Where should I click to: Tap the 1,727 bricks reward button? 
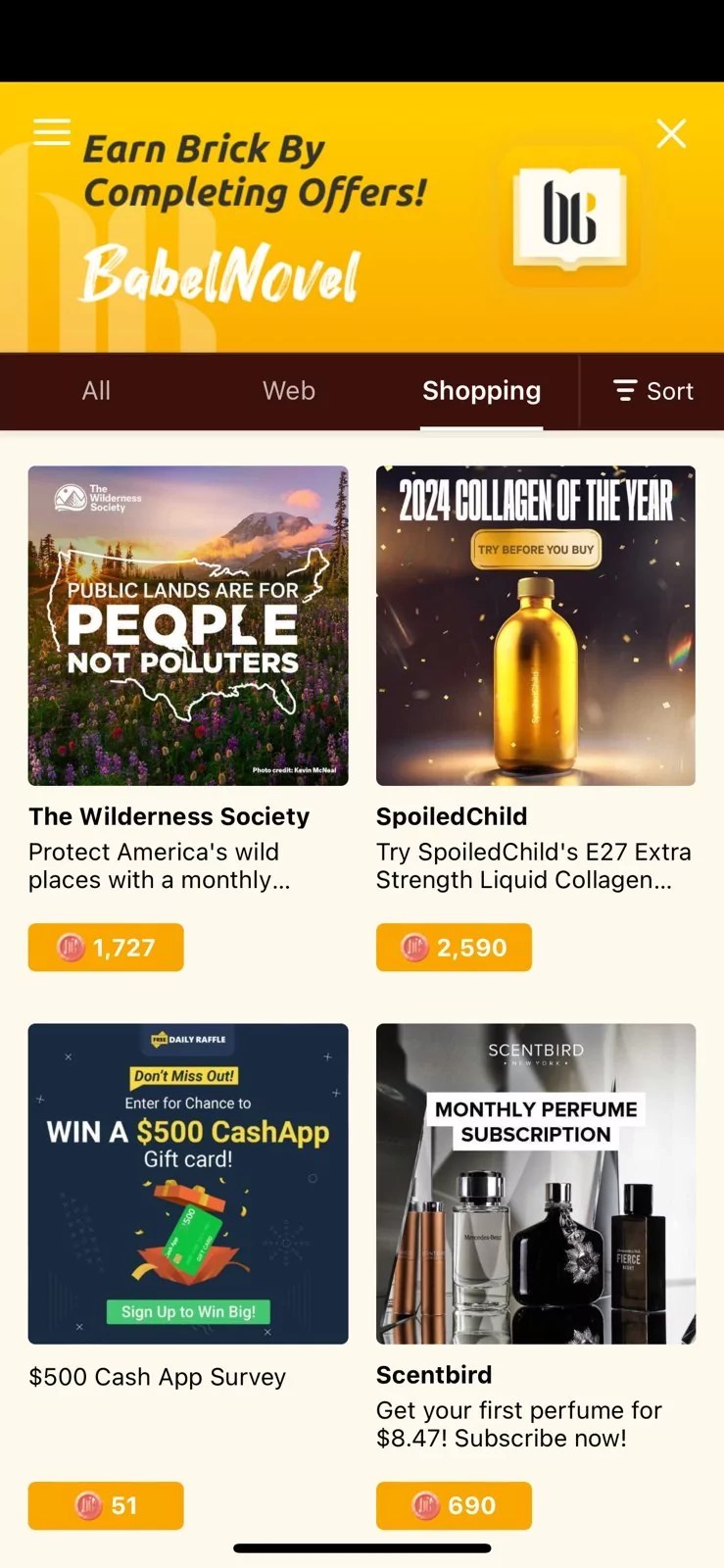pos(106,948)
